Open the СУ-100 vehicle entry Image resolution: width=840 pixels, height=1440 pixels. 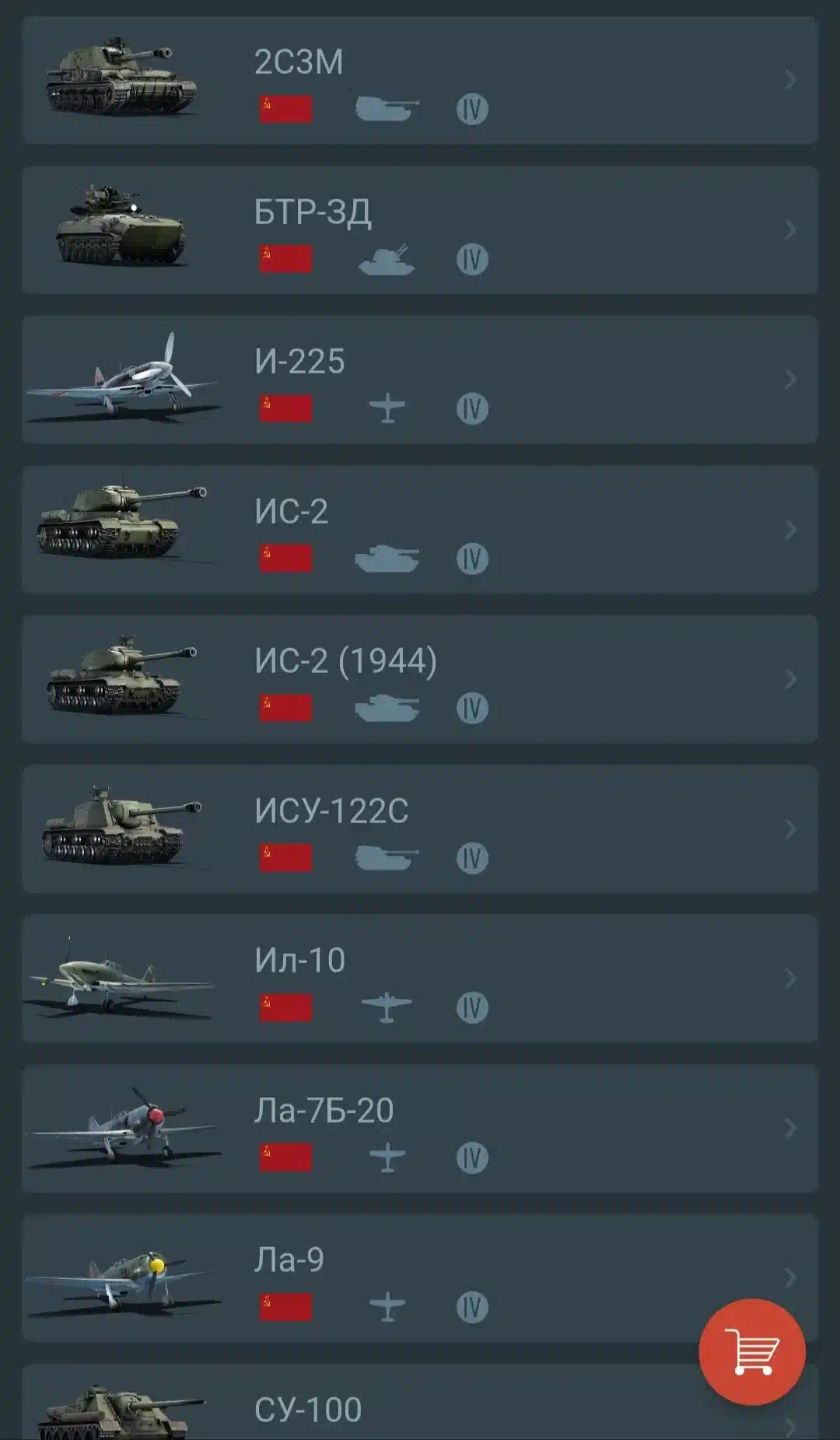420,1402
